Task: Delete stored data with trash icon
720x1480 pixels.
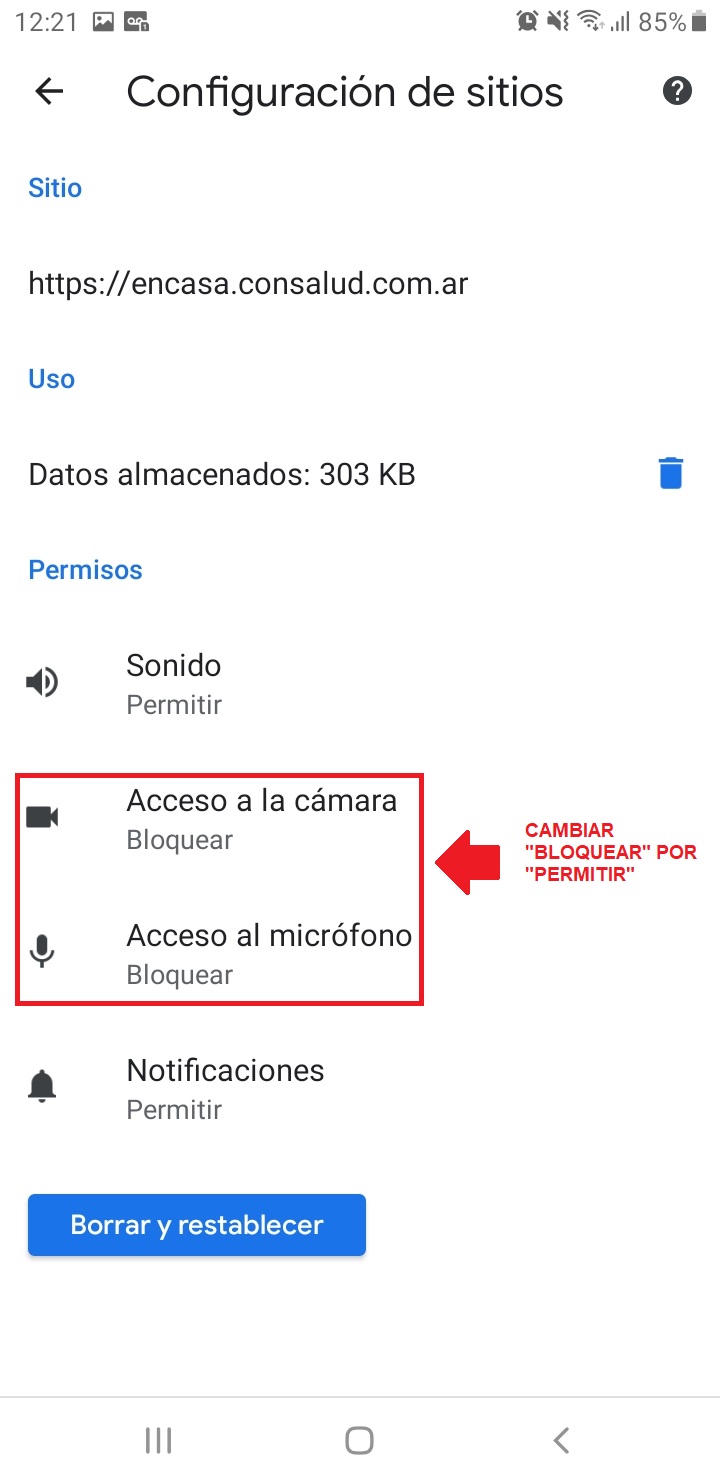Action: 671,473
